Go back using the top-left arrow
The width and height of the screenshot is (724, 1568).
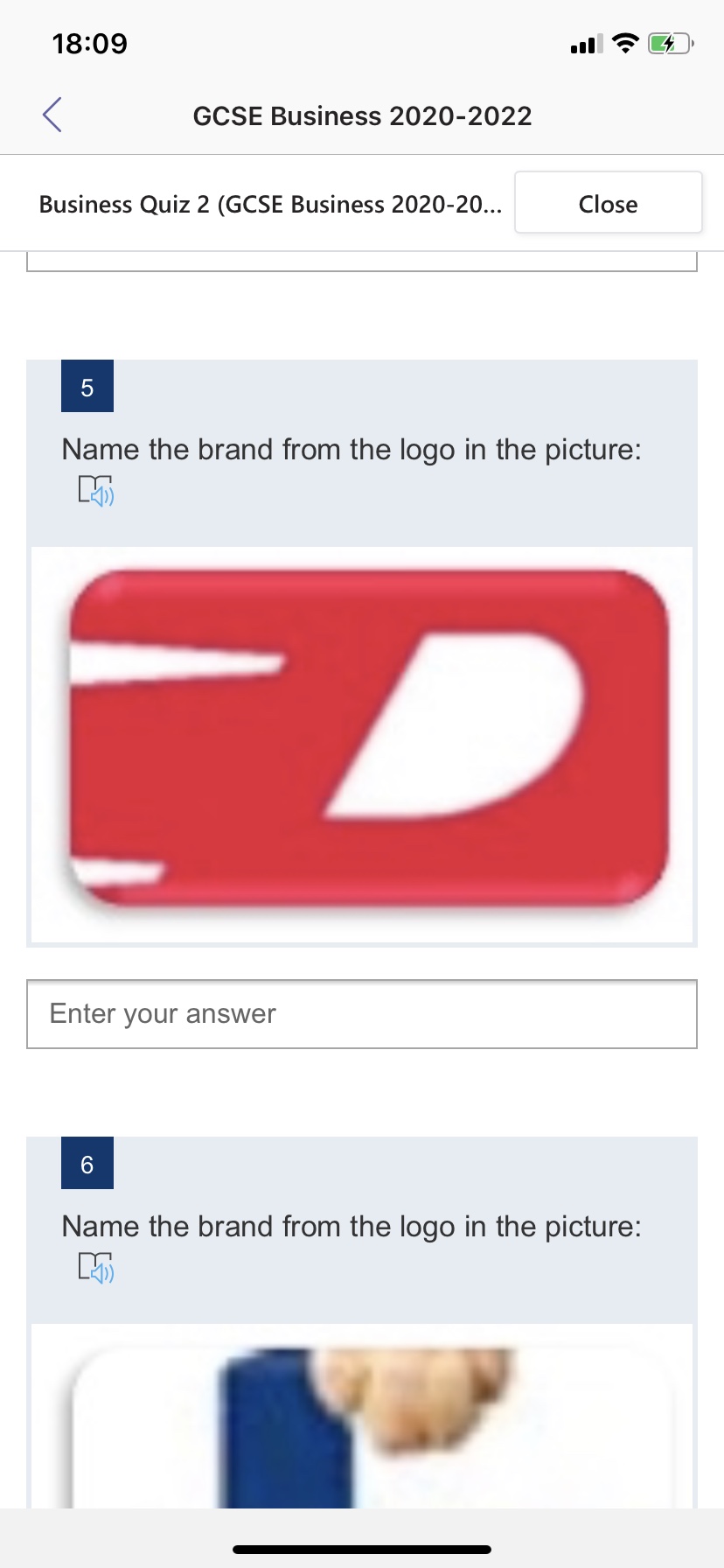tap(52, 115)
